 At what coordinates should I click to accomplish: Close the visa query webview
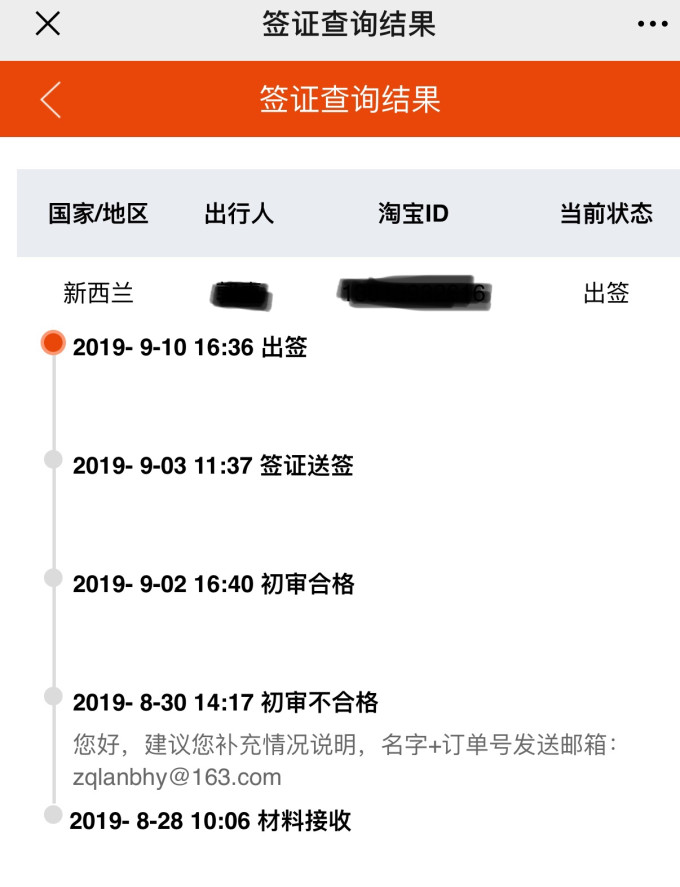47,24
